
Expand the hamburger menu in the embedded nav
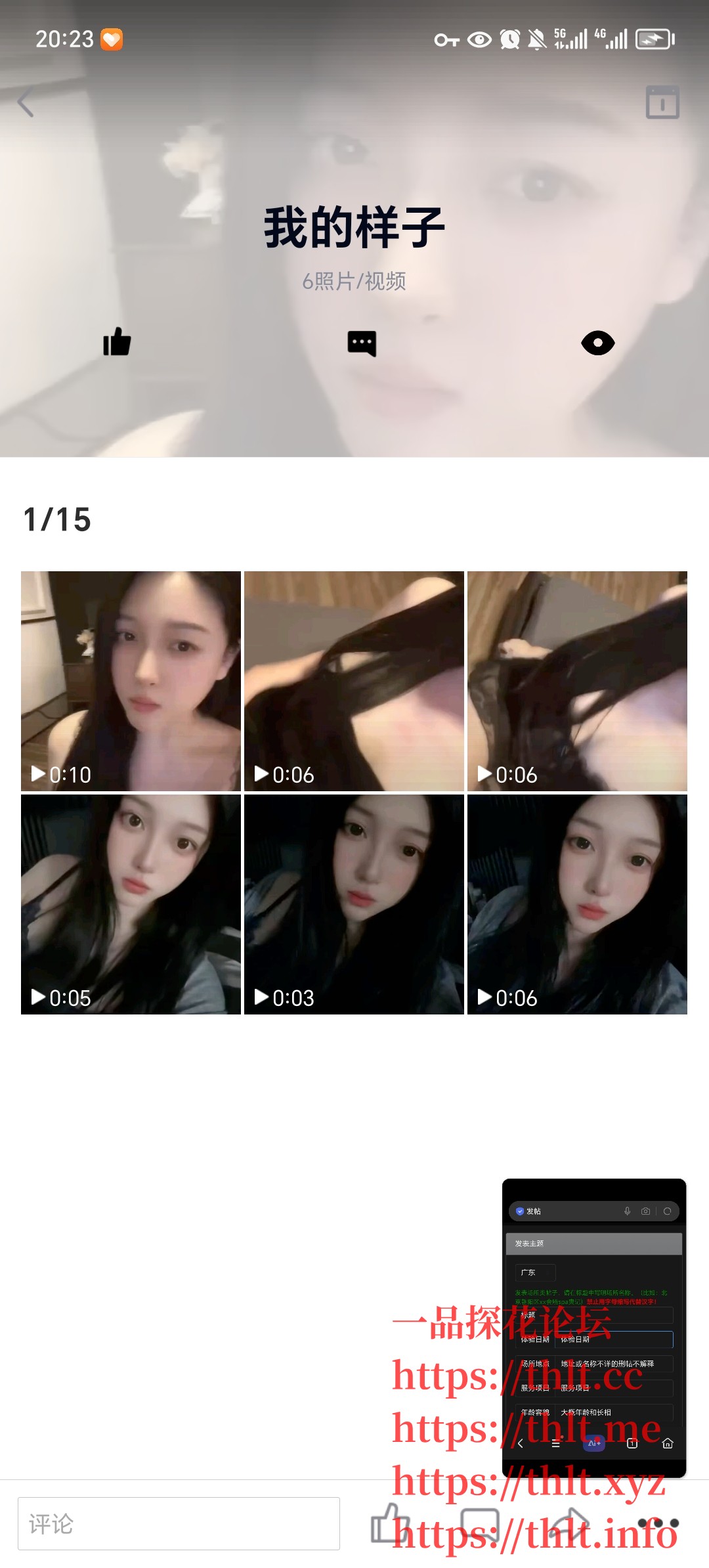click(x=557, y=1443)
